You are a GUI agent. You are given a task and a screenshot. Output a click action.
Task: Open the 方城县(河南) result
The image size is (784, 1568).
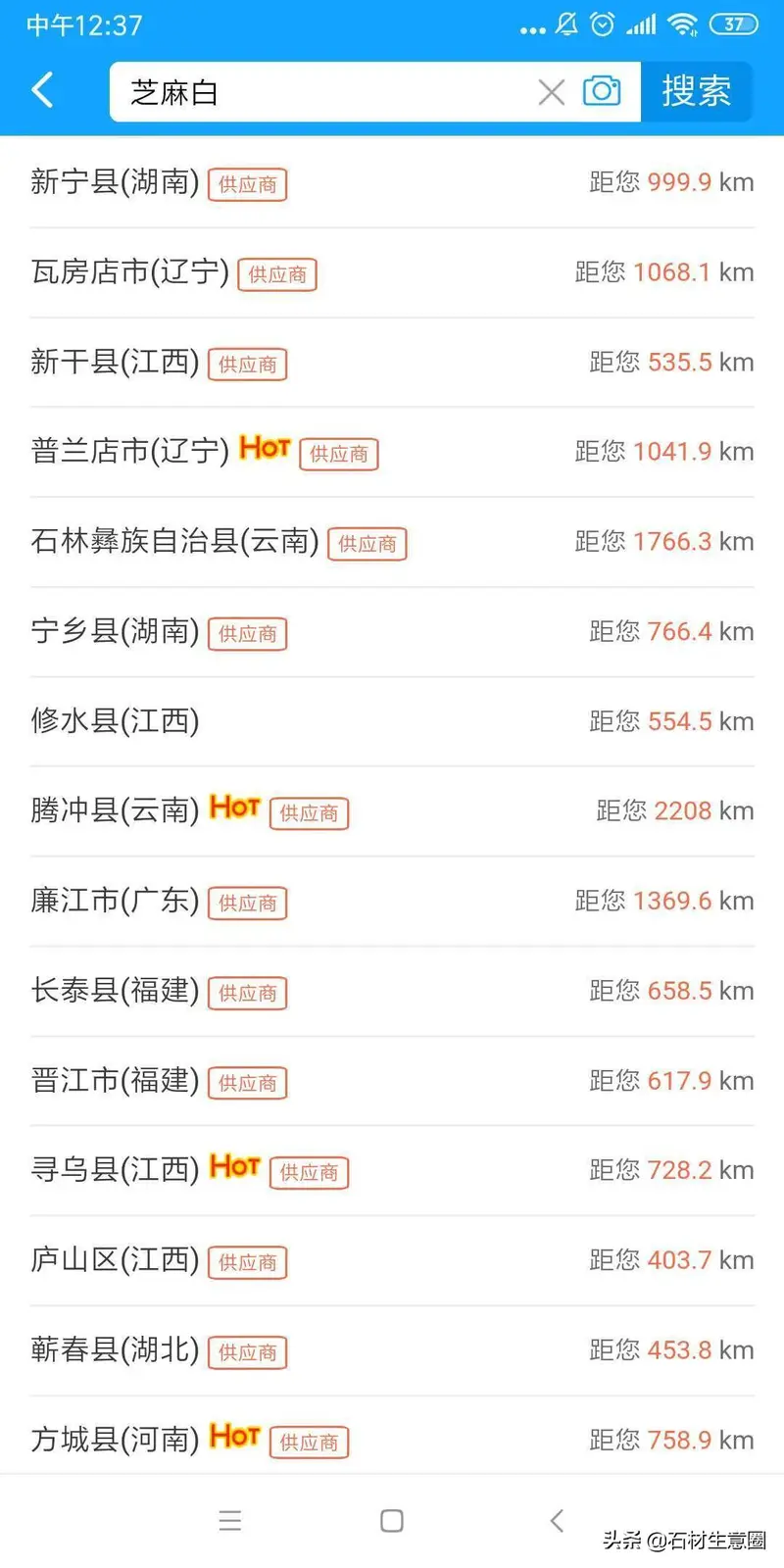pos(392,1440)
